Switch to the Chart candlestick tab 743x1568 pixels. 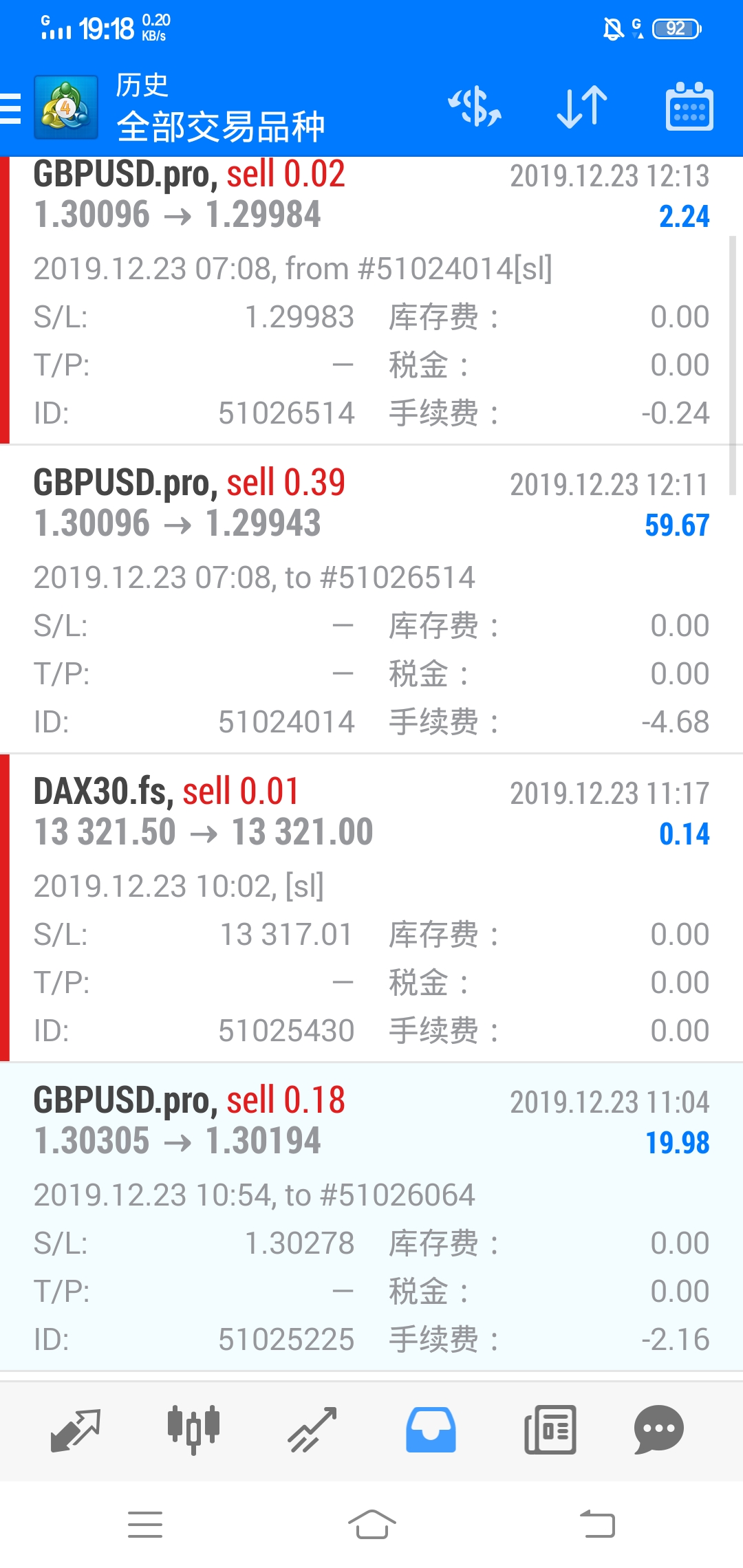[x=193, y=1430]
